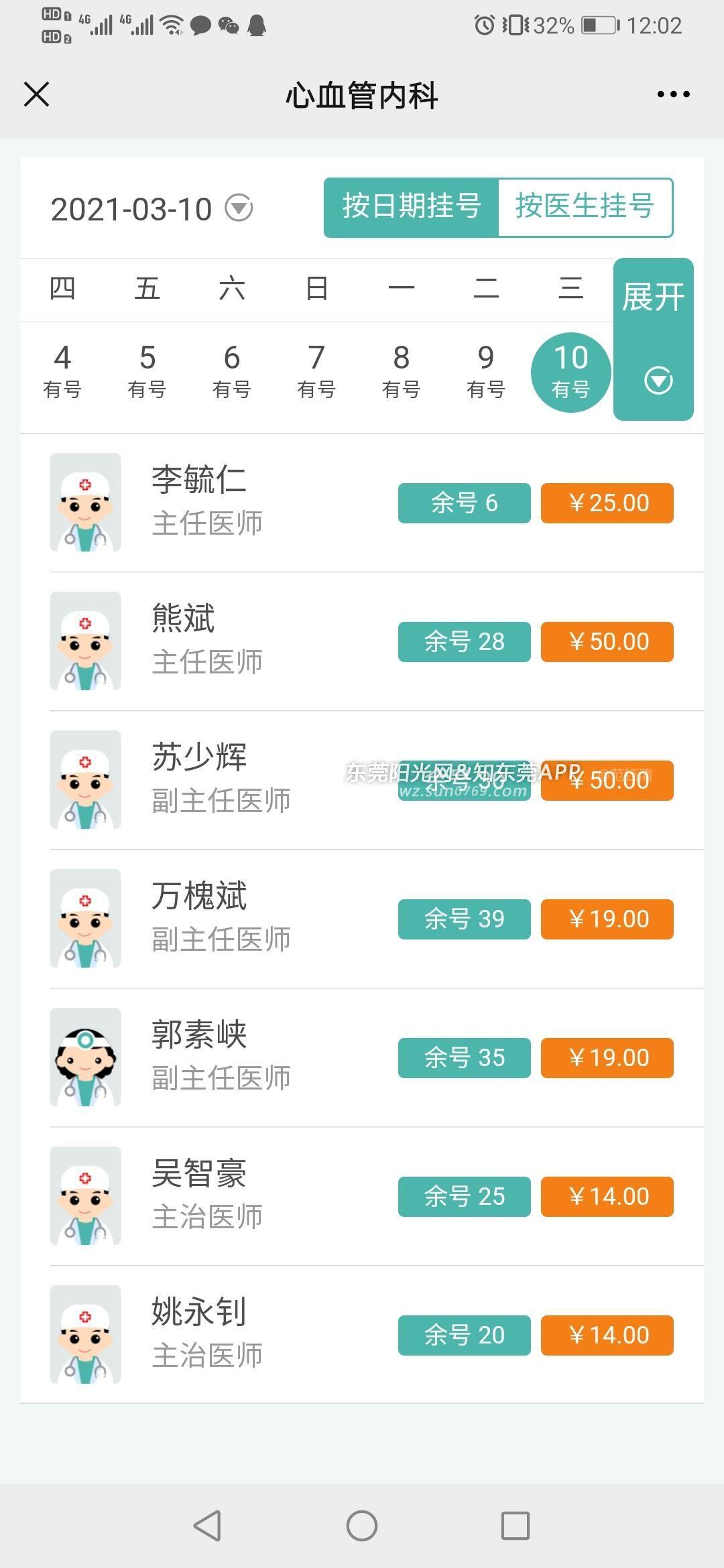Switch to 按医生挂号 tab
Image resolution: width=724 pixels, height=1568 pixels.
tap(585, 207)
